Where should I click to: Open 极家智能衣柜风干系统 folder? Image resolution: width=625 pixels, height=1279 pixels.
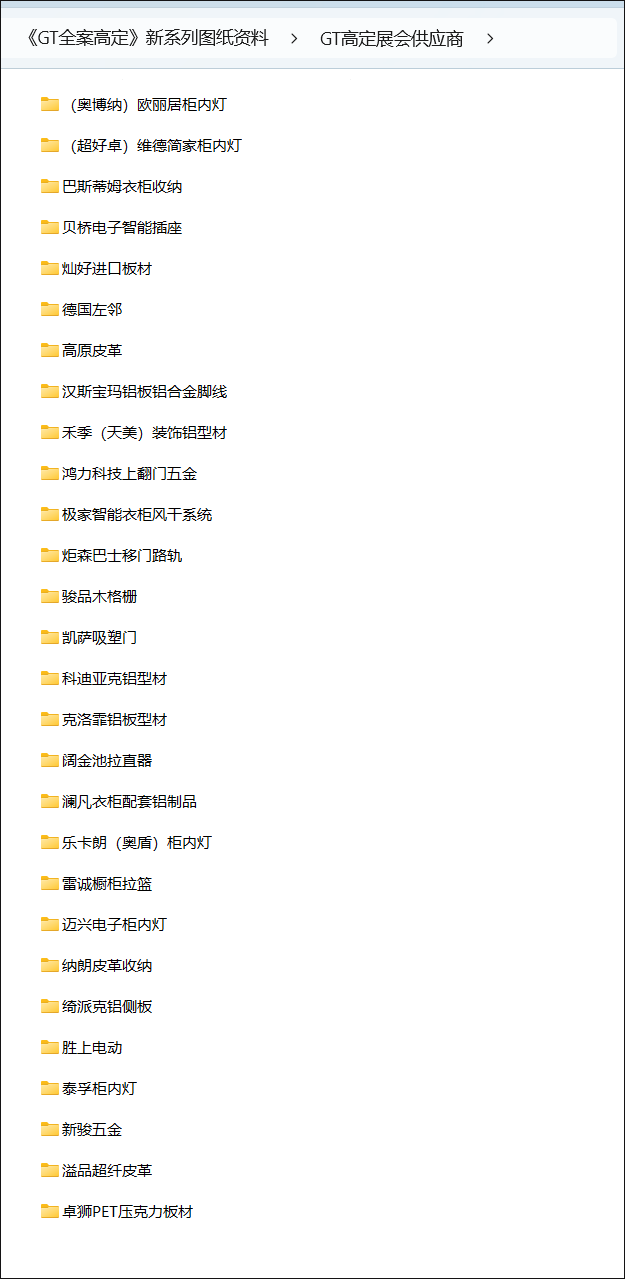[x=136, y=515]
